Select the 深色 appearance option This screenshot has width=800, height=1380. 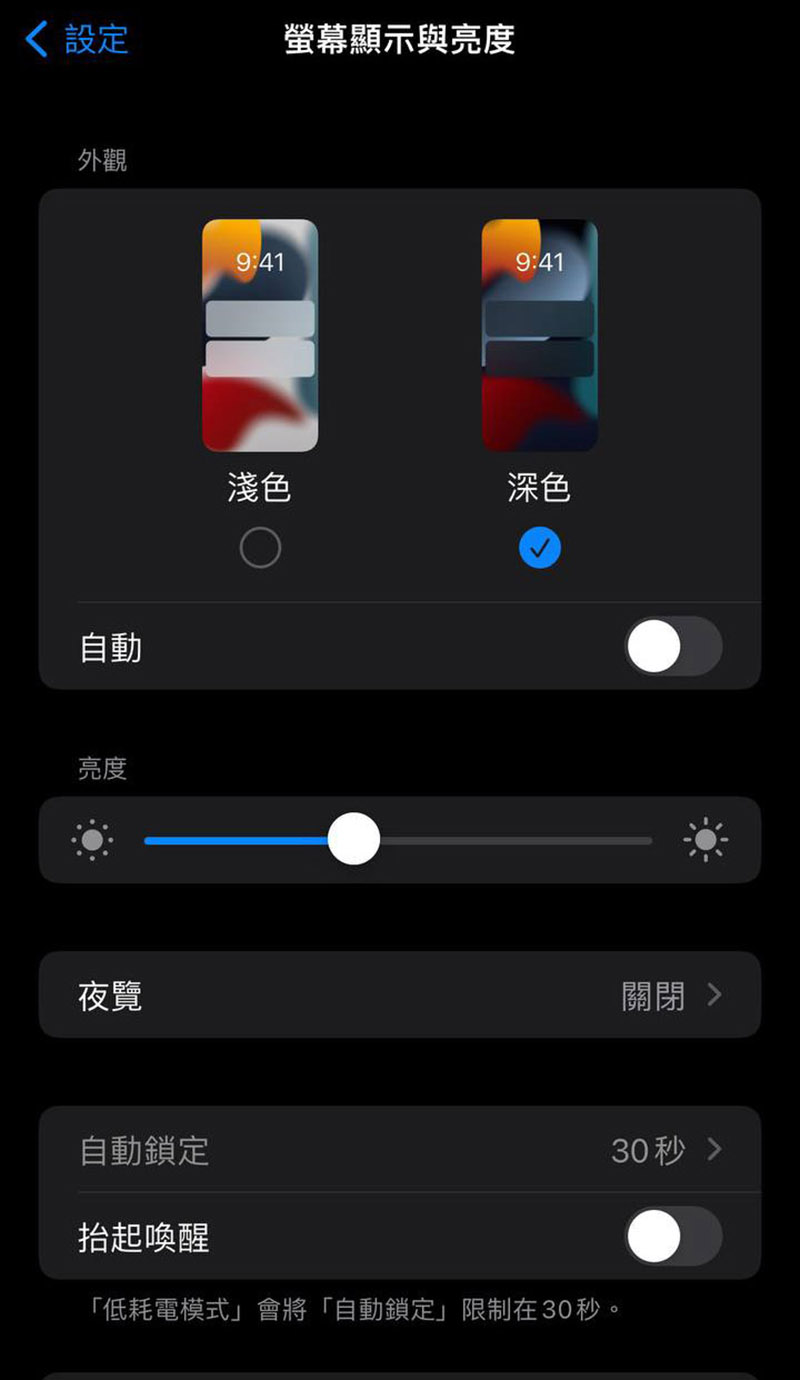click(540, 547)
